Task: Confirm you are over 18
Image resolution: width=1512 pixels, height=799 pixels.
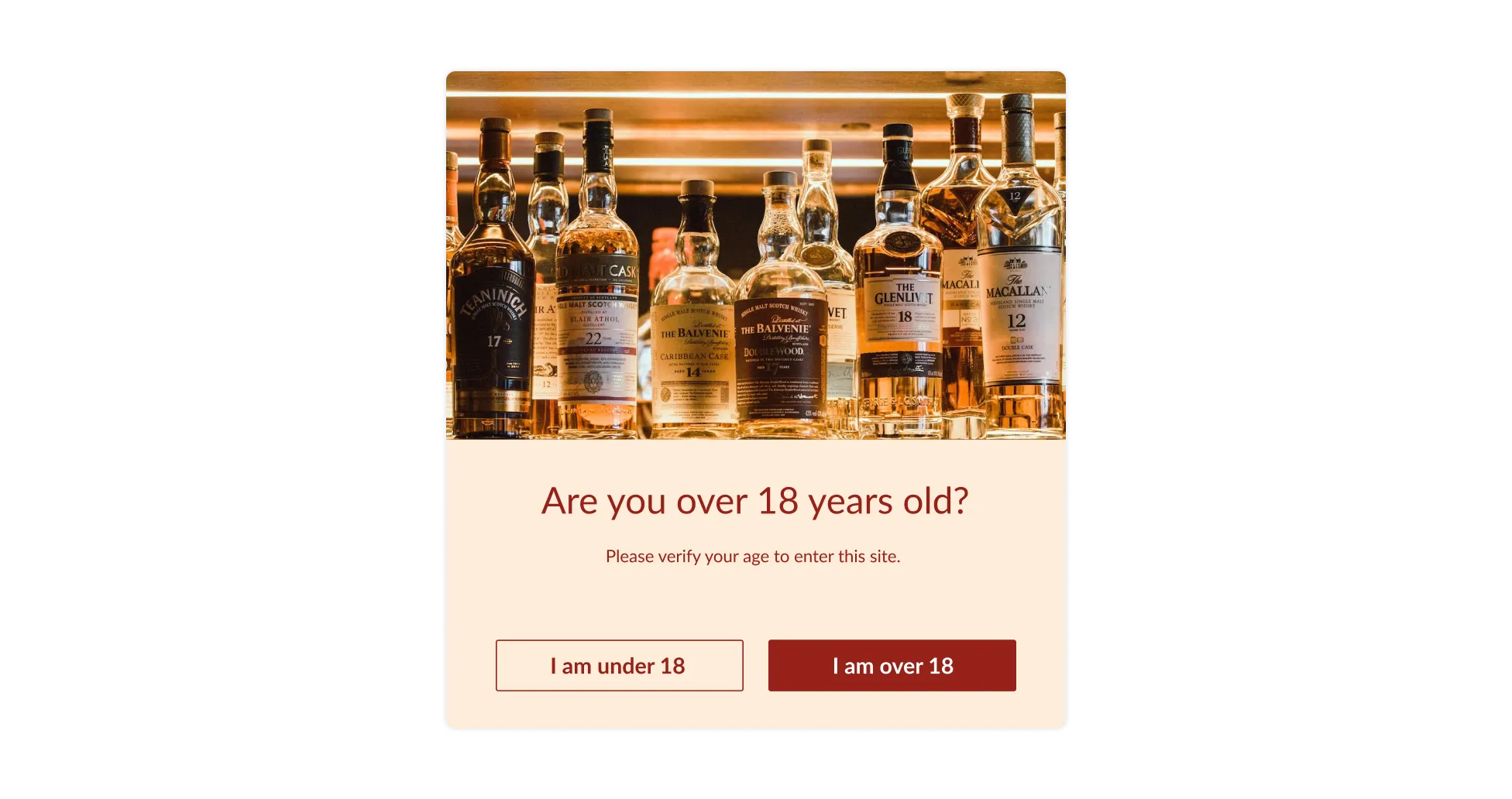Action: pos(892,665)
